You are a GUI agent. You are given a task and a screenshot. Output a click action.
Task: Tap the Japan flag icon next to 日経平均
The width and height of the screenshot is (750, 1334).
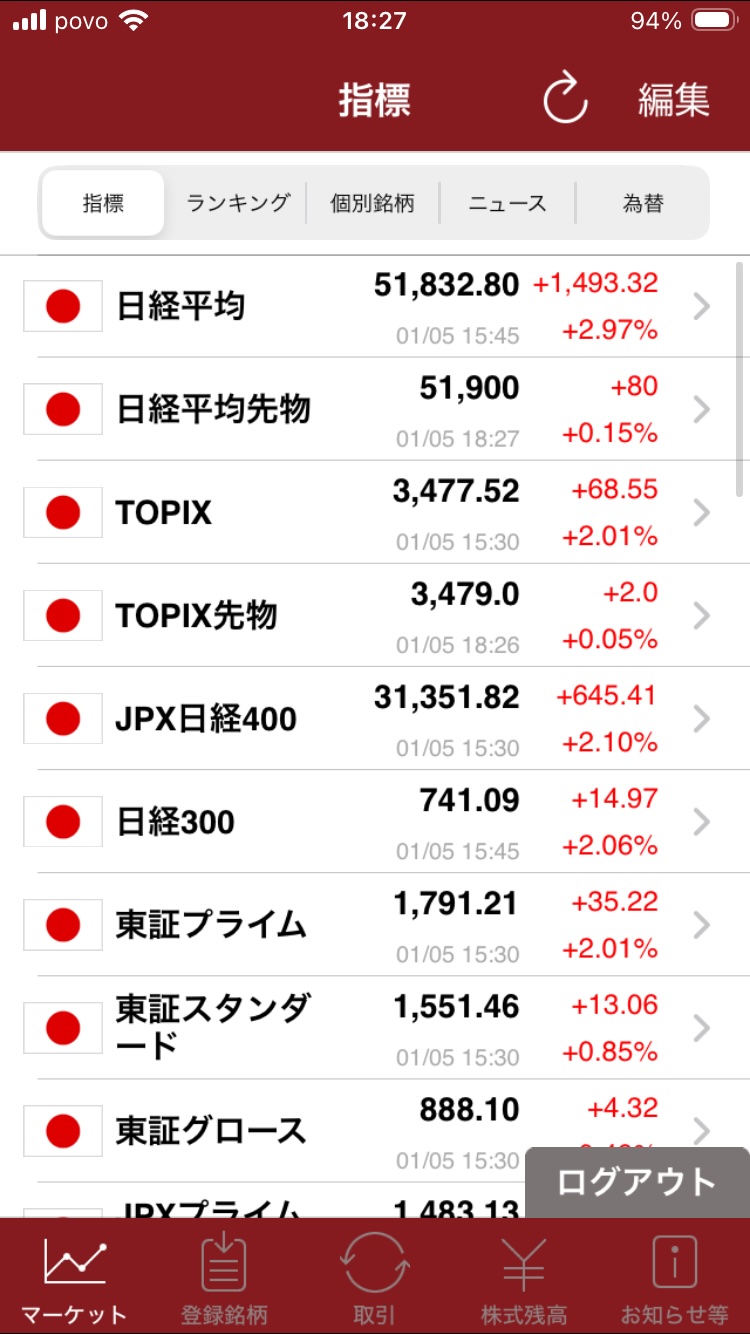62,306
